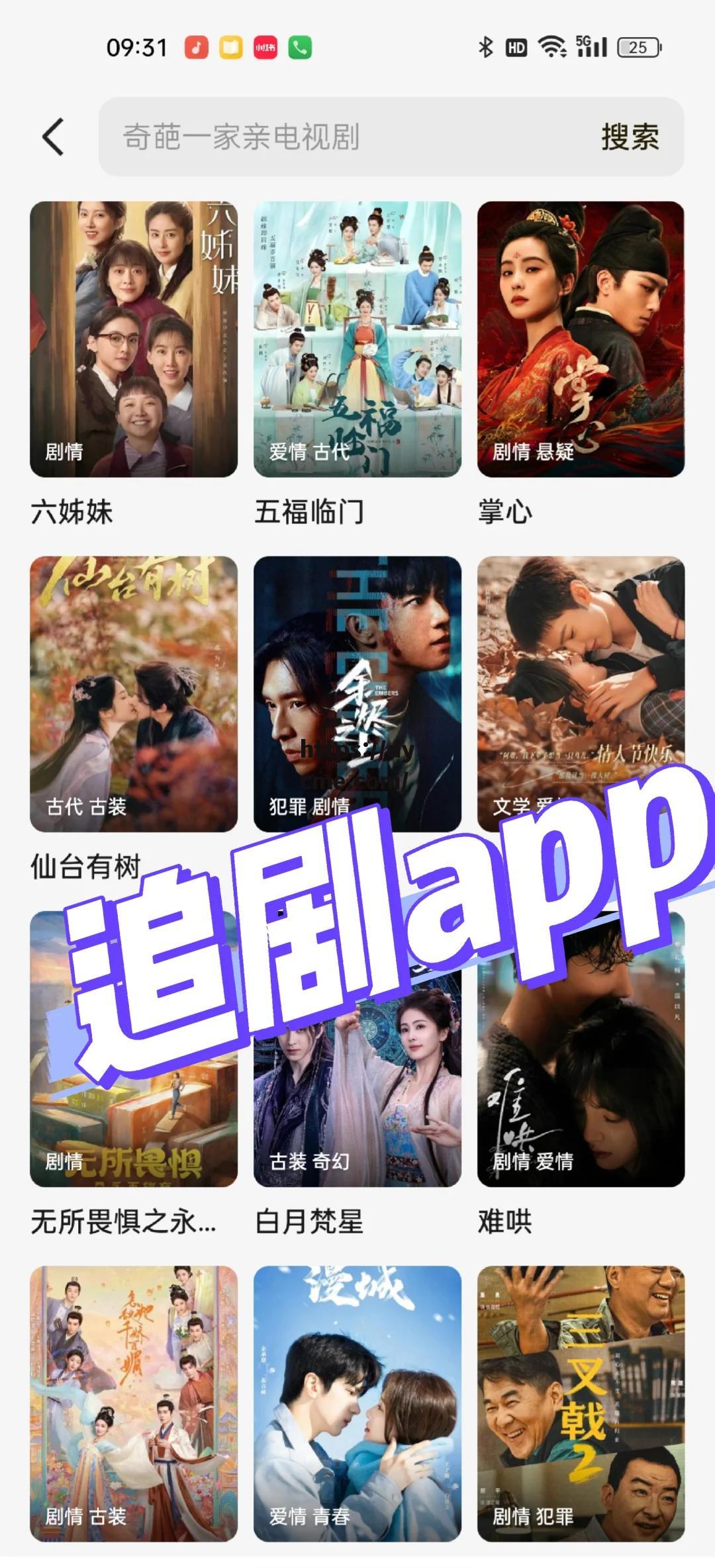Screen dimensions: 715x1568
Task: Tap the 小红书 icon in the status bar
Action: tap(263, 48)
